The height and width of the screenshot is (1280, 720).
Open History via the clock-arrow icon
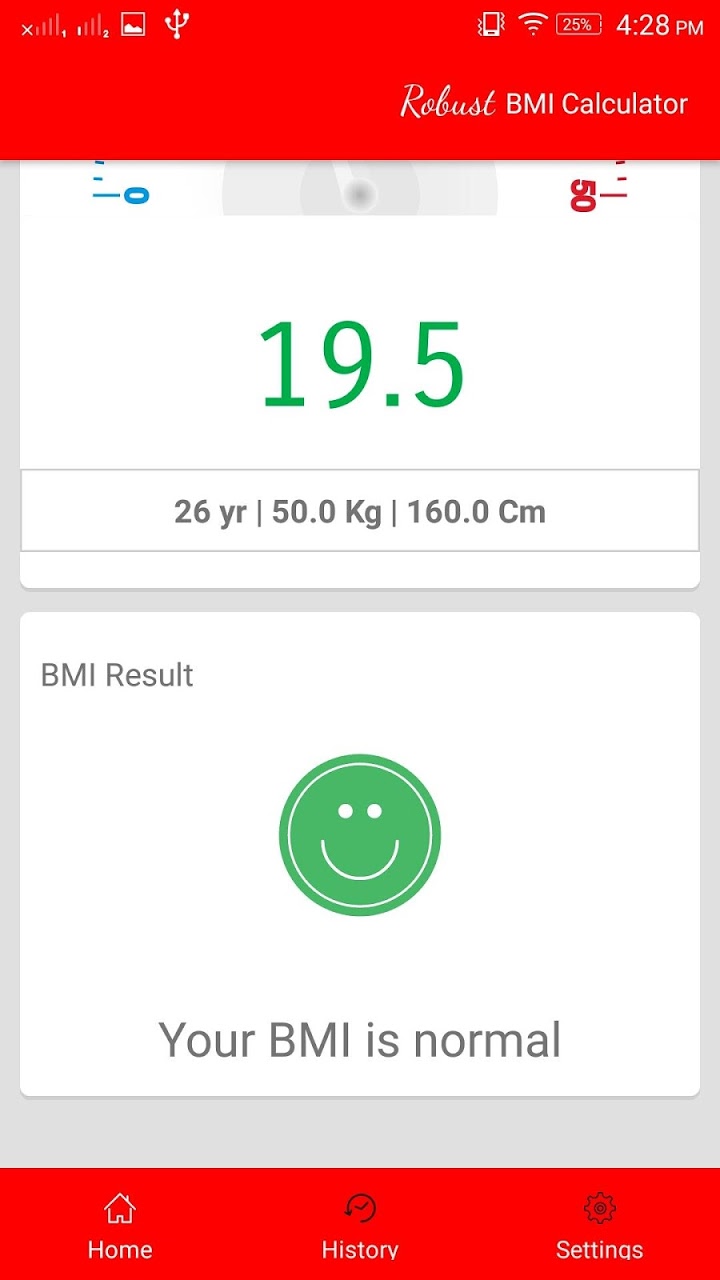(x=360, y=1207)
